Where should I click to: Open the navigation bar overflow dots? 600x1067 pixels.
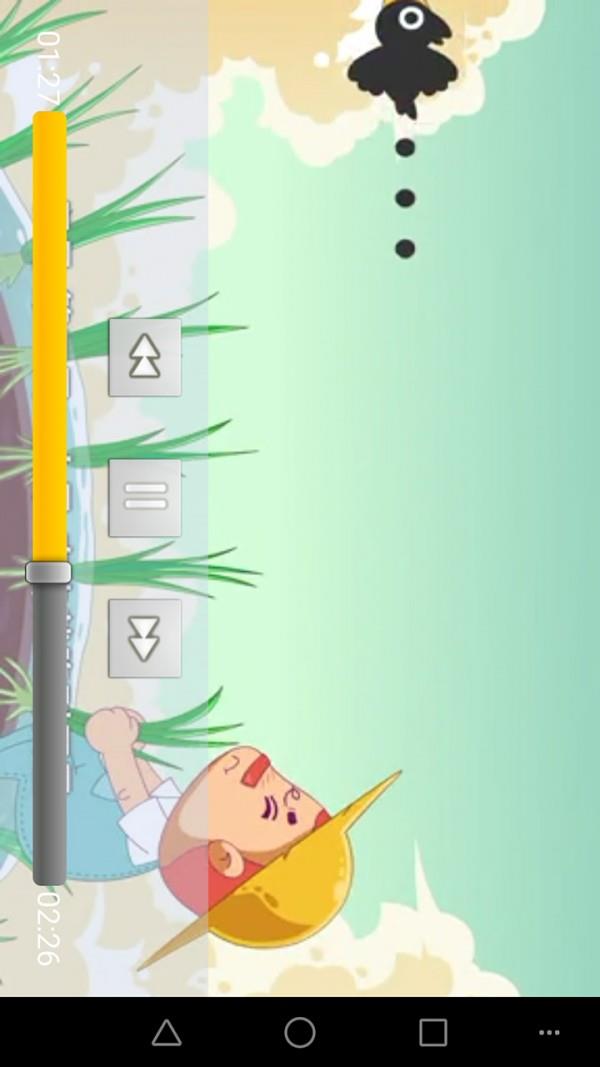[x=549, y=1032]
